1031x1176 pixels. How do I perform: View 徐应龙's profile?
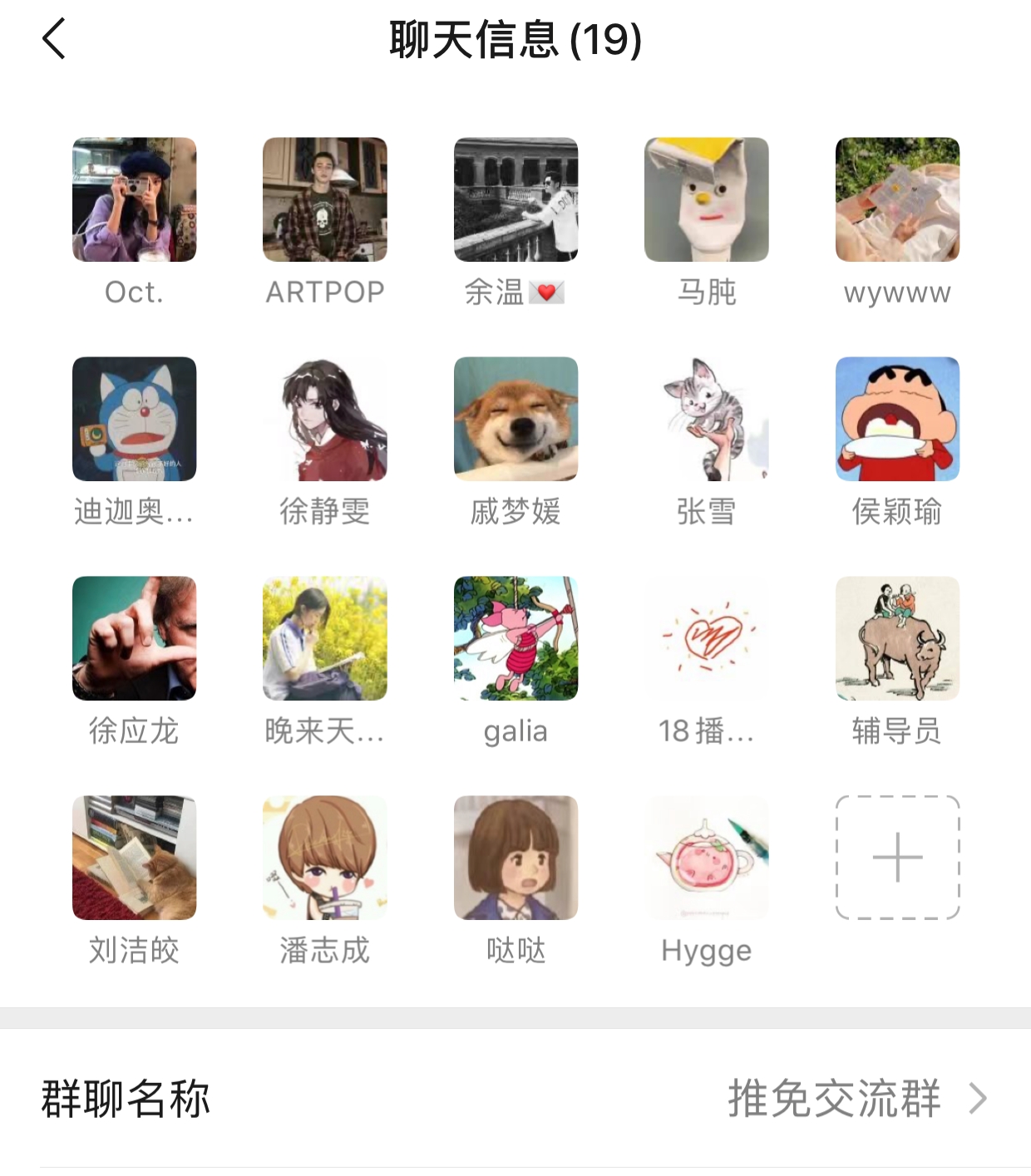click(x=134, y=638)
